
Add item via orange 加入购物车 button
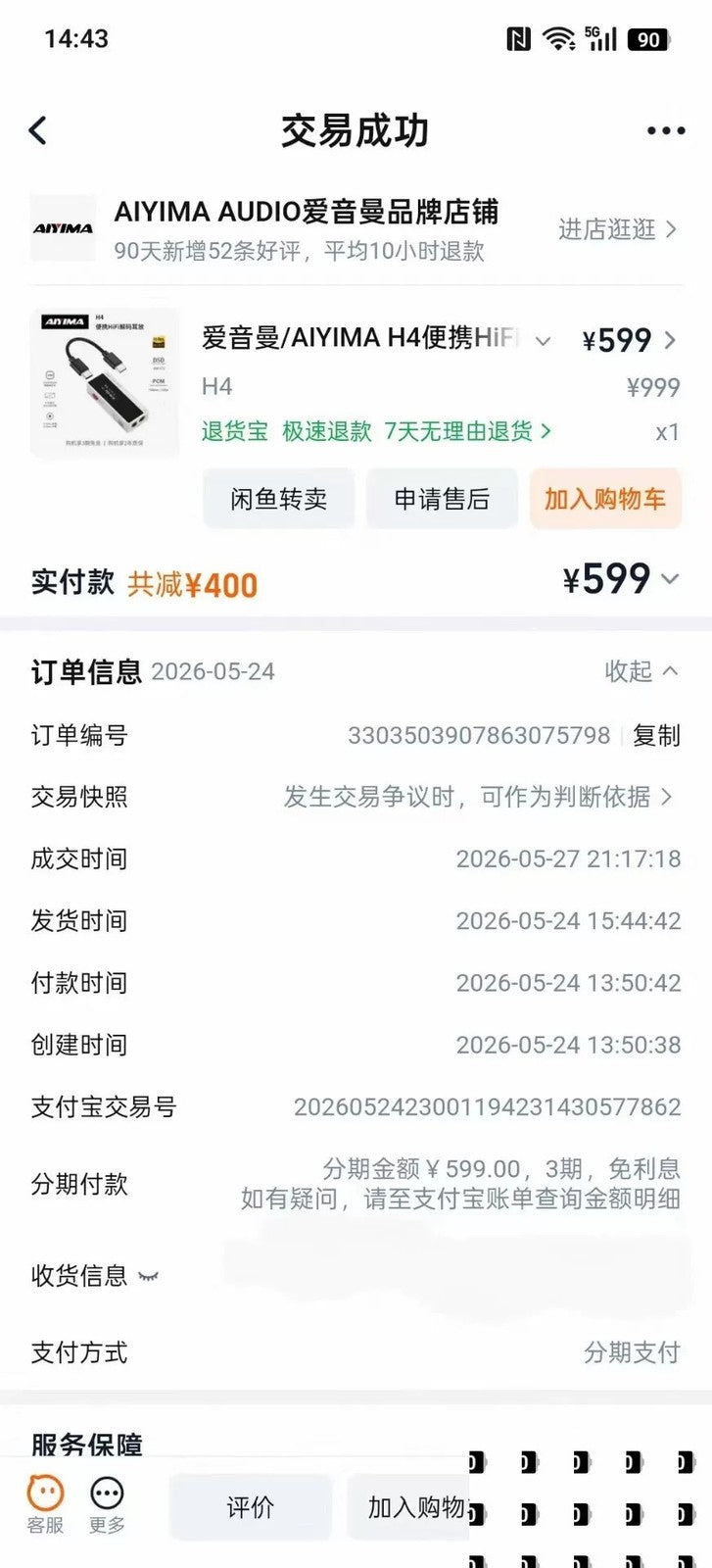[x=605, y=499]
